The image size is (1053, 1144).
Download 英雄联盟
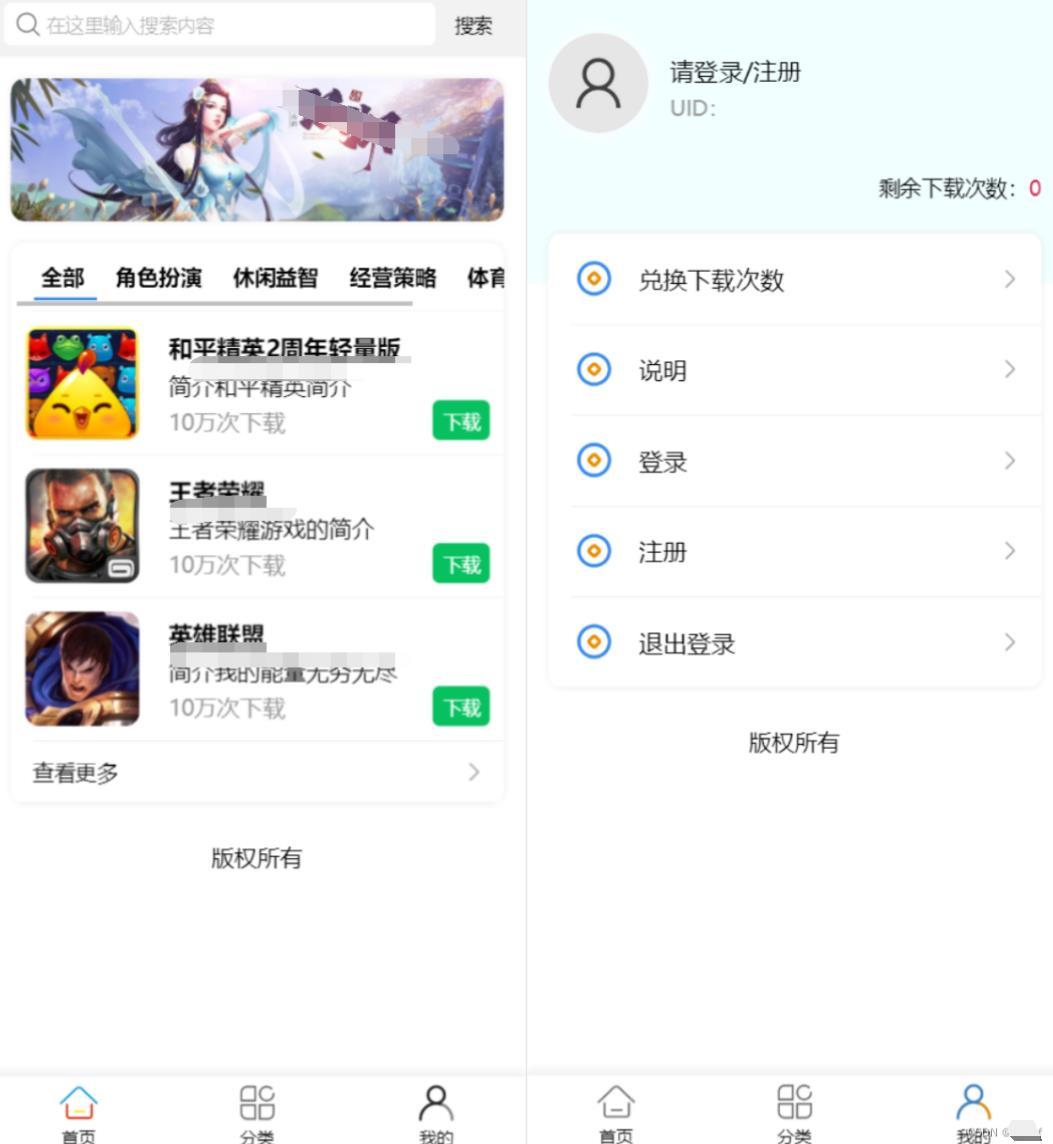pyautogui.click(x=461, y=707)
